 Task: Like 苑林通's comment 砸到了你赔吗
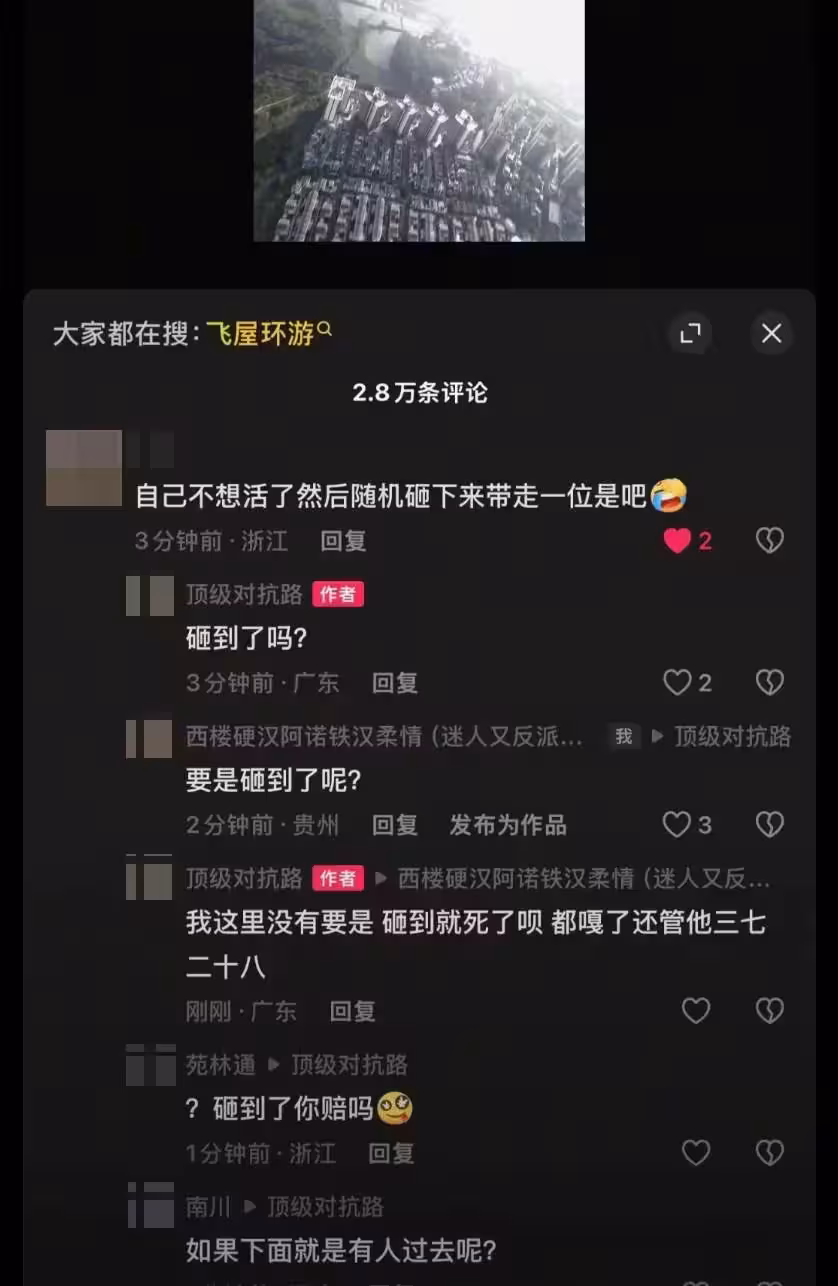click(696, 1153)
